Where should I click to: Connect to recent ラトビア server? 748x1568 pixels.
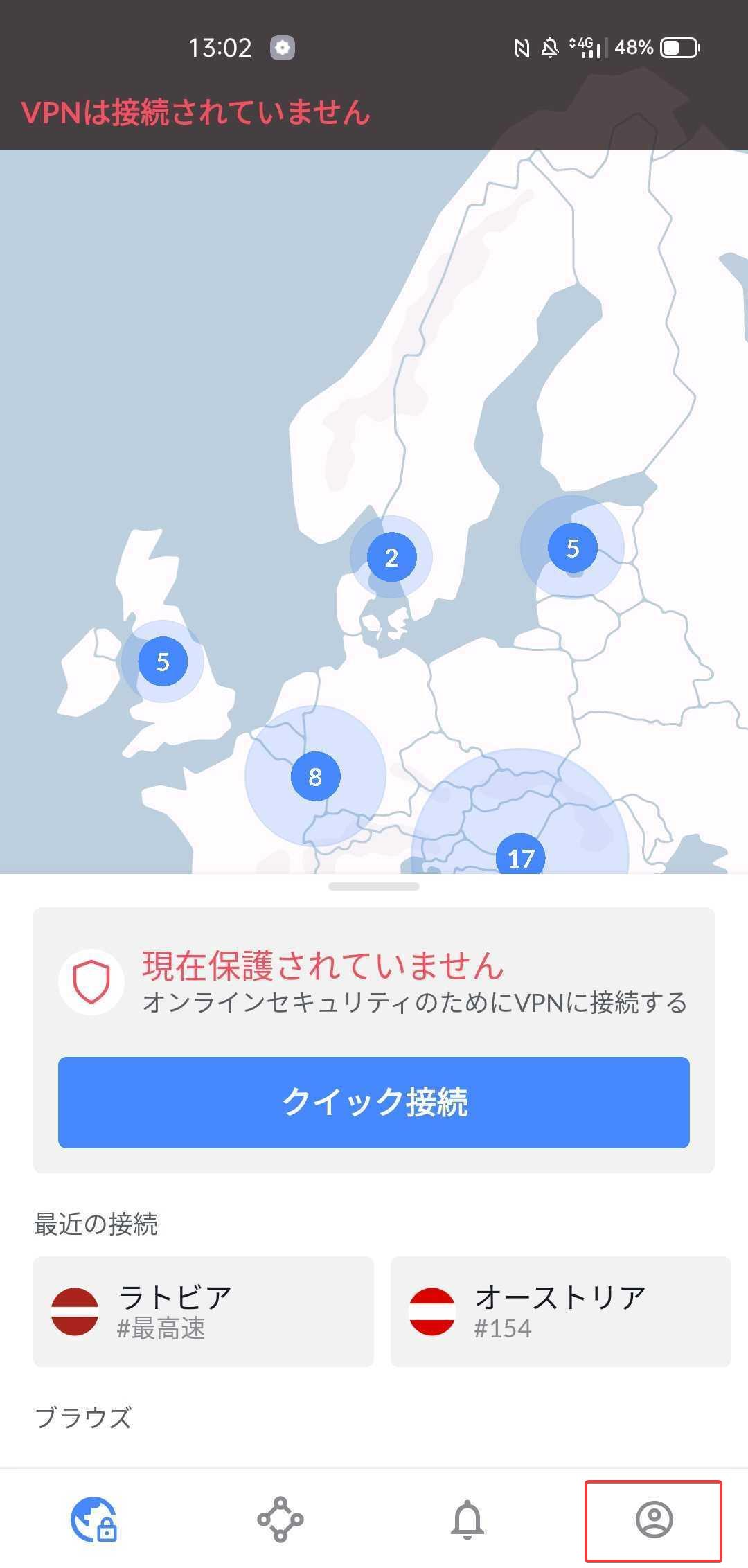204,1311
